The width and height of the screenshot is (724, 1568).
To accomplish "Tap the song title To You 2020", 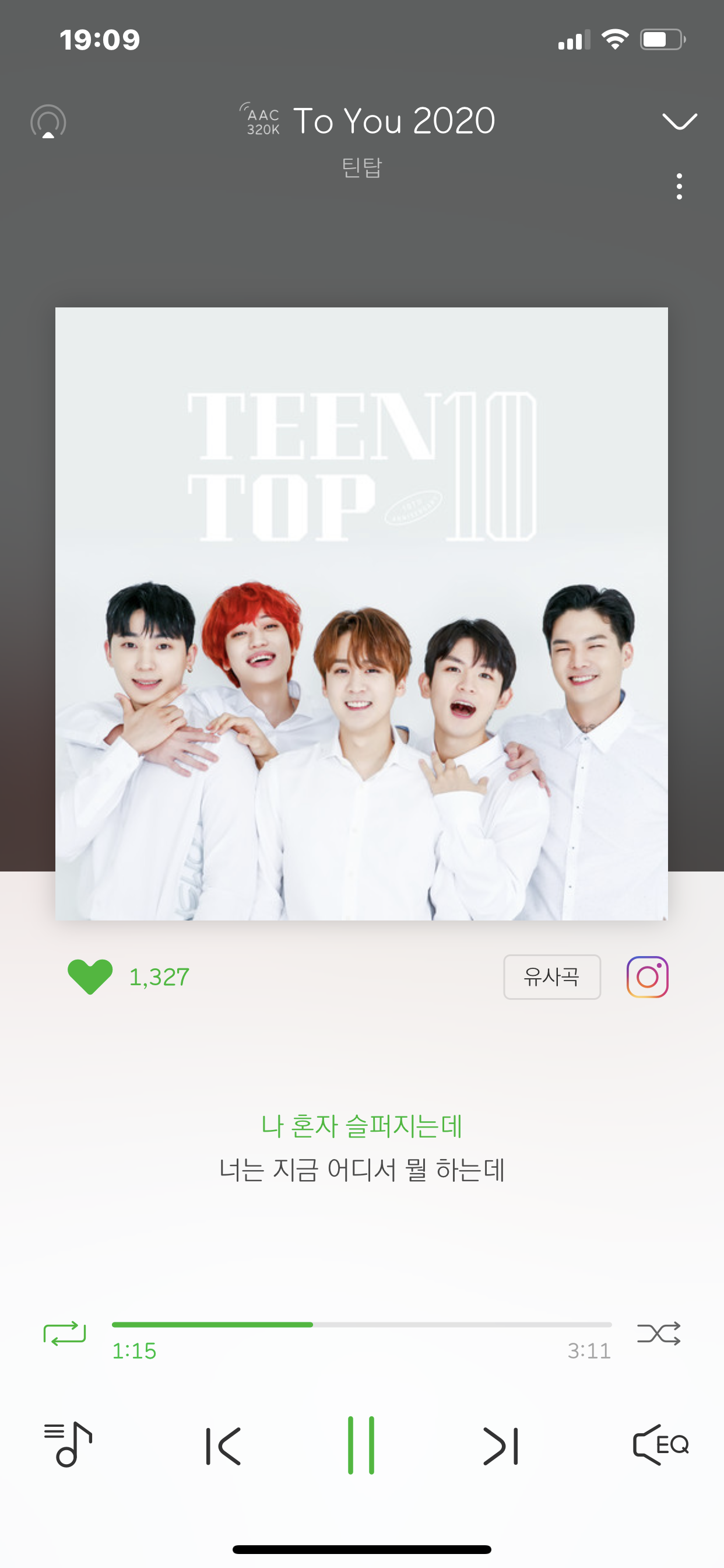I will pyautogui.click(x=393, y=120).
